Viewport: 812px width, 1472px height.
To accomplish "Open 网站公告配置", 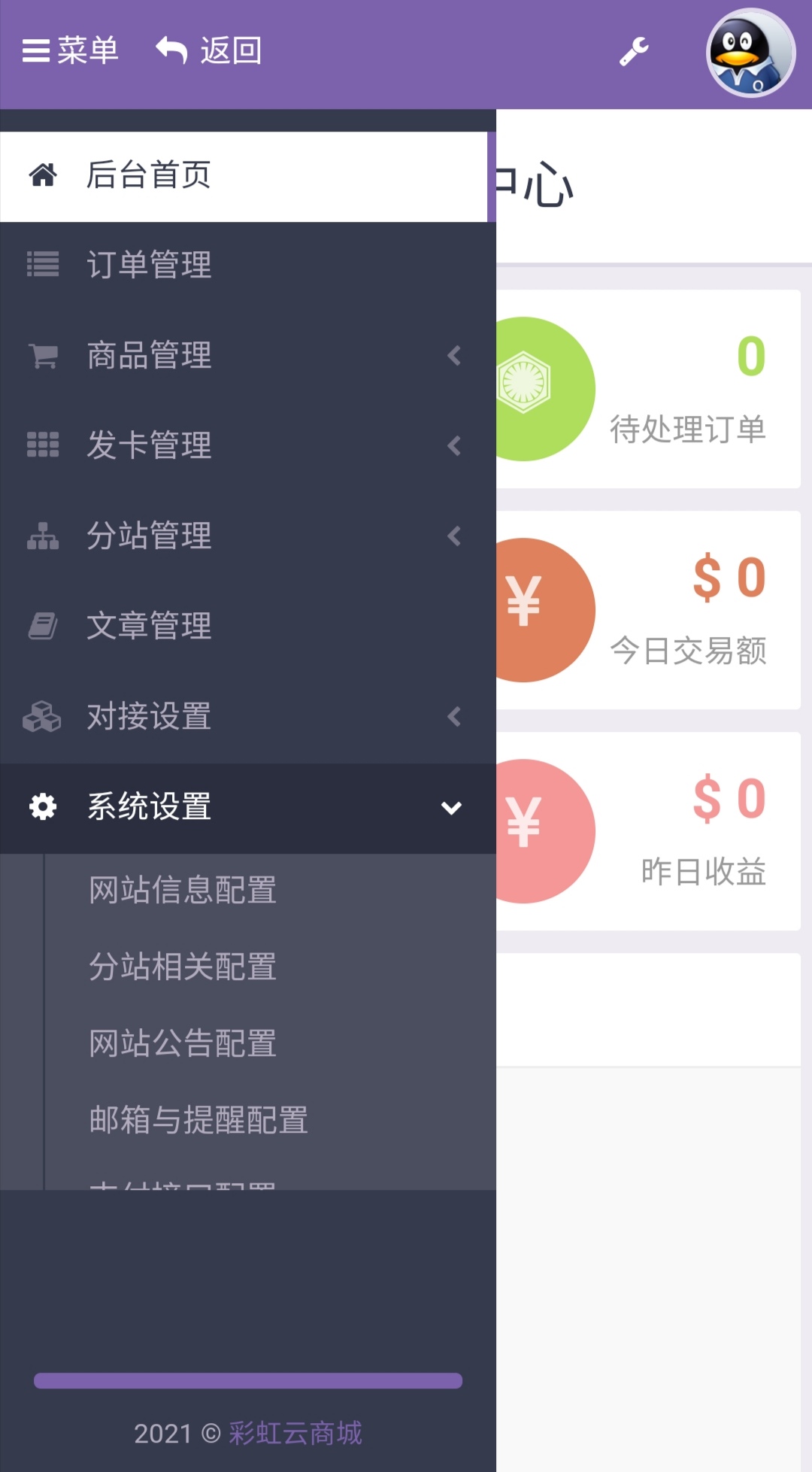I will [183, 1044].
